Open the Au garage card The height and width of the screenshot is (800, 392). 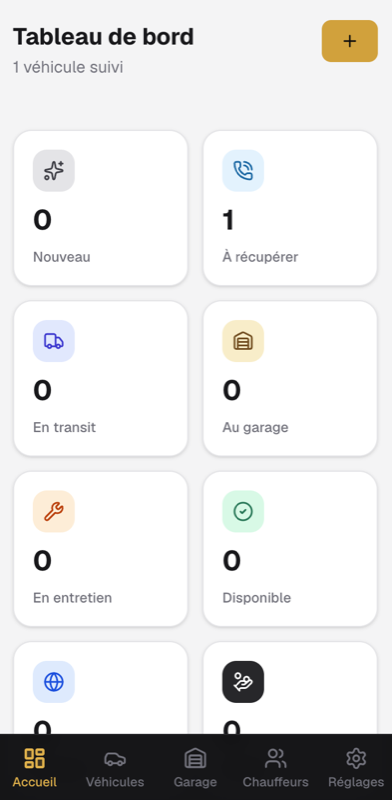tap(290, 379)
